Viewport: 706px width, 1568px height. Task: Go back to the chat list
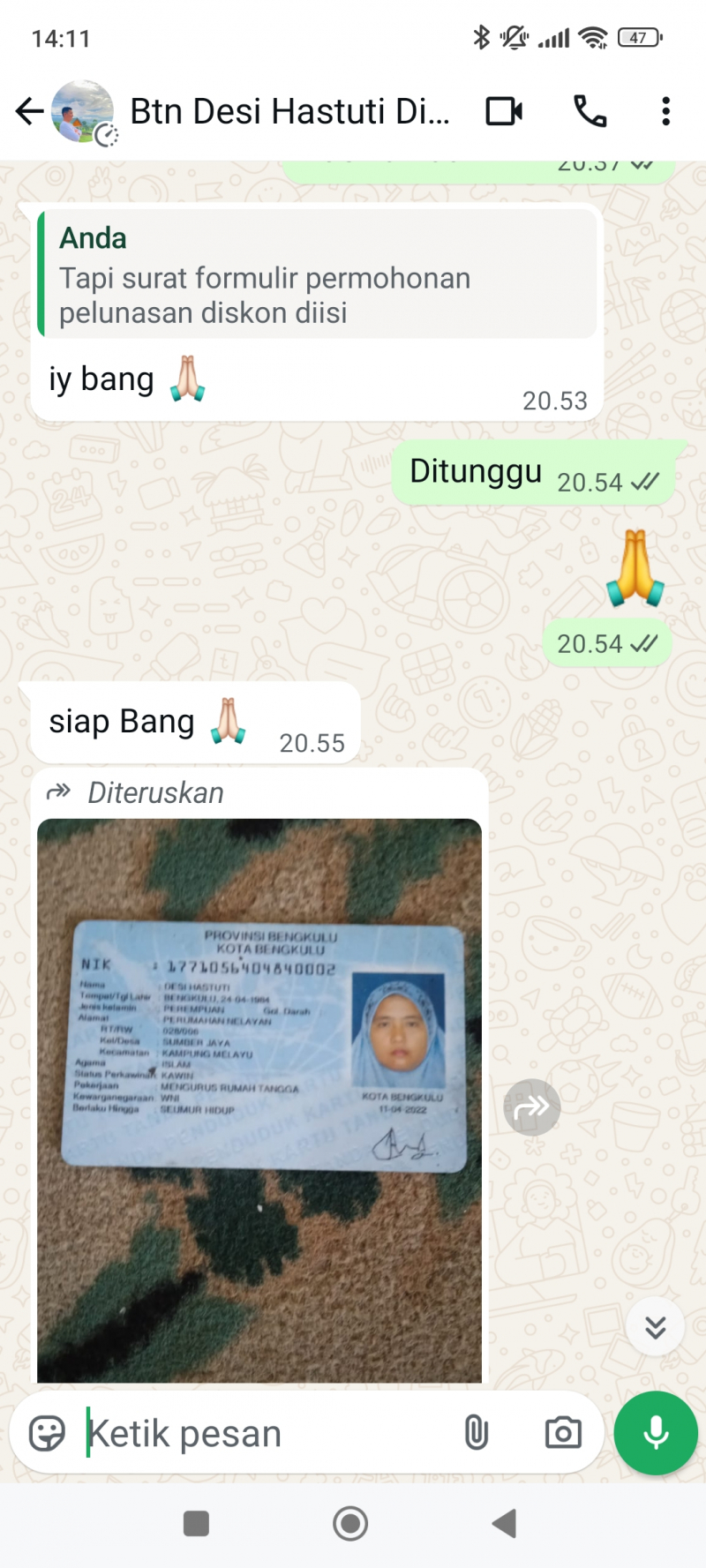click(29, 111)
